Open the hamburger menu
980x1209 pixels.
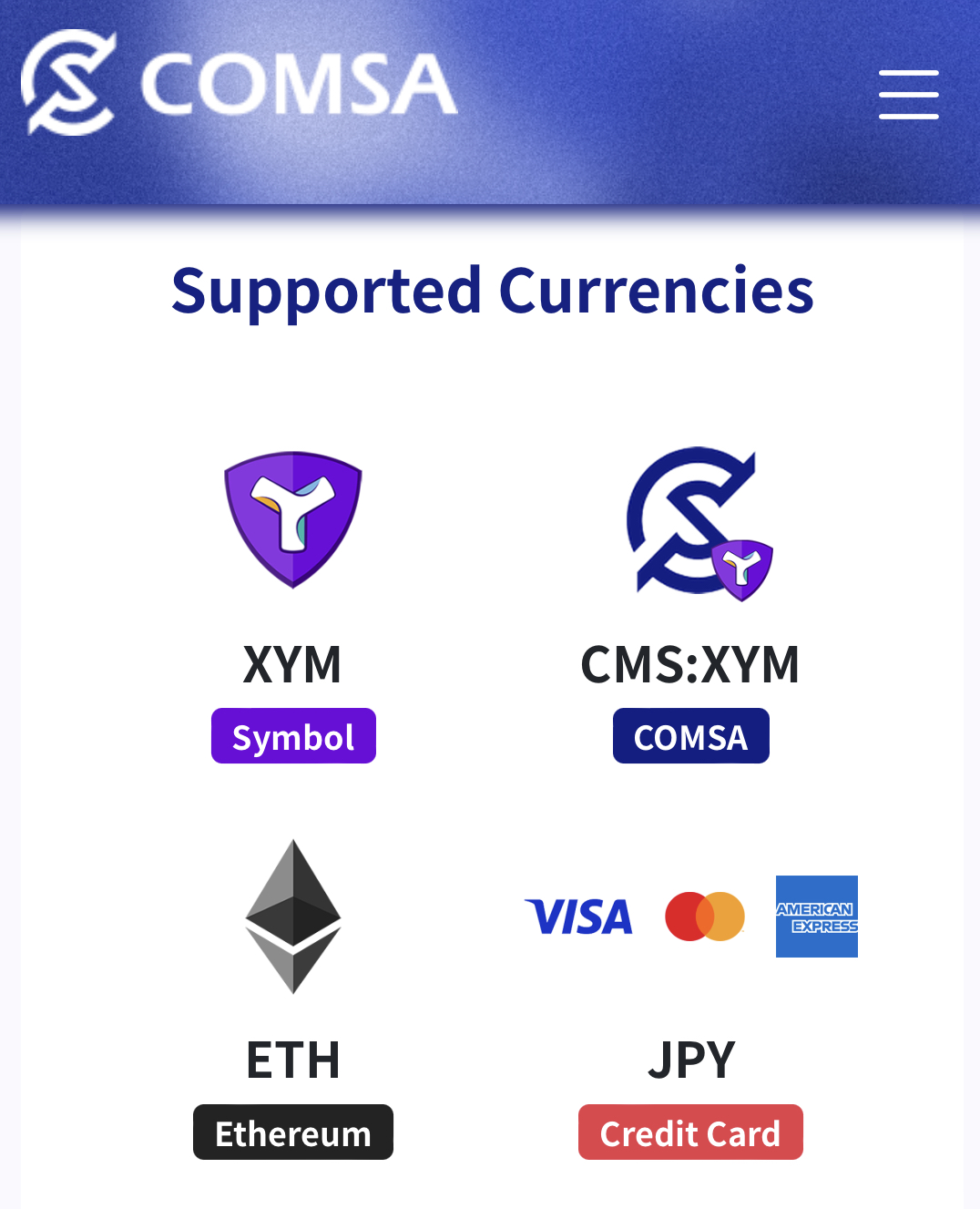tap(908, 95)
